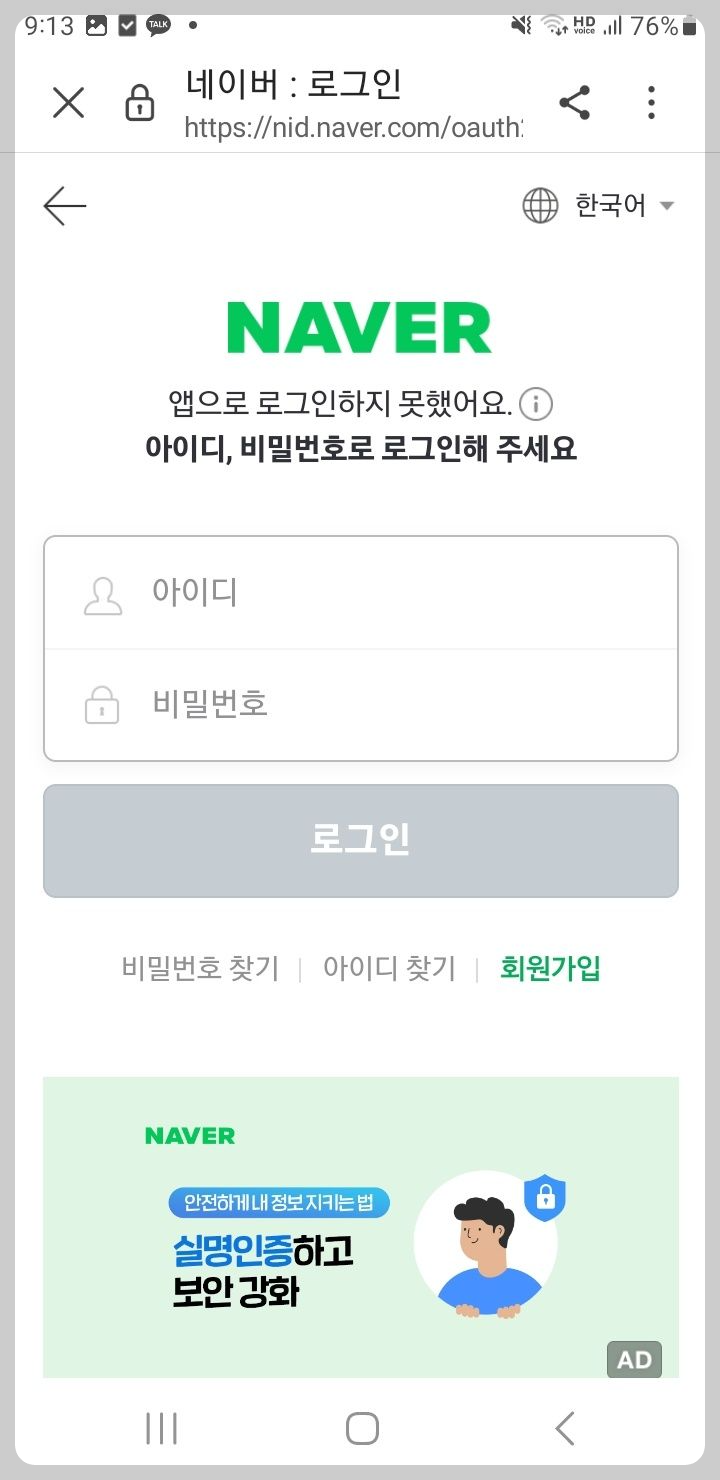This screenshot has width=720, height=1480.
Task: Tap the recent apps button in navigation bar
Action: click(161, 1428)
